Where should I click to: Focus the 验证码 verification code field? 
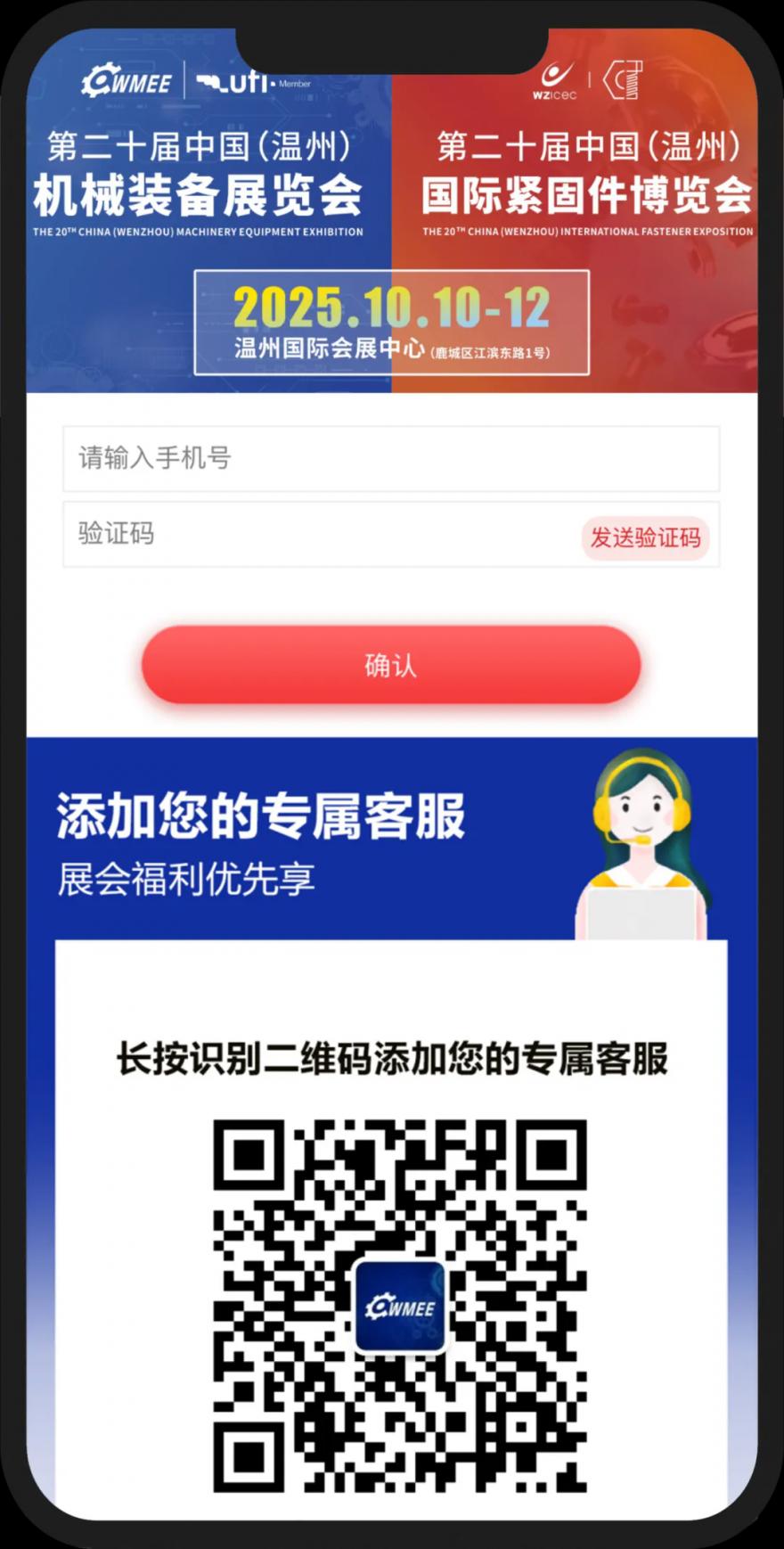click(x=312, y=535)
